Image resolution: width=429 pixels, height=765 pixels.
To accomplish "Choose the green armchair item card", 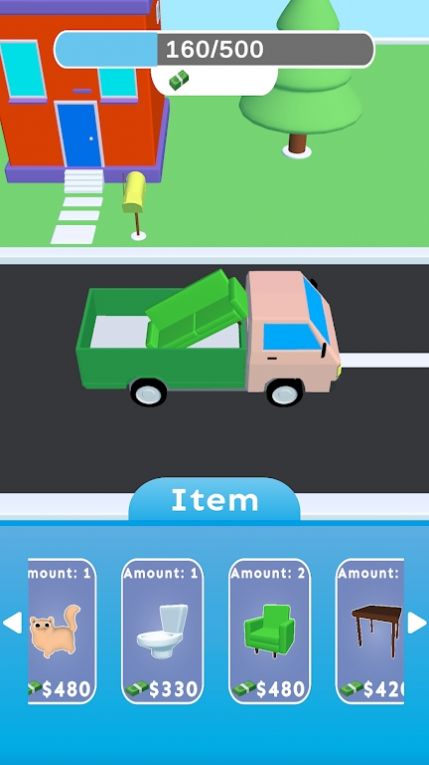I will pos(269,631).
